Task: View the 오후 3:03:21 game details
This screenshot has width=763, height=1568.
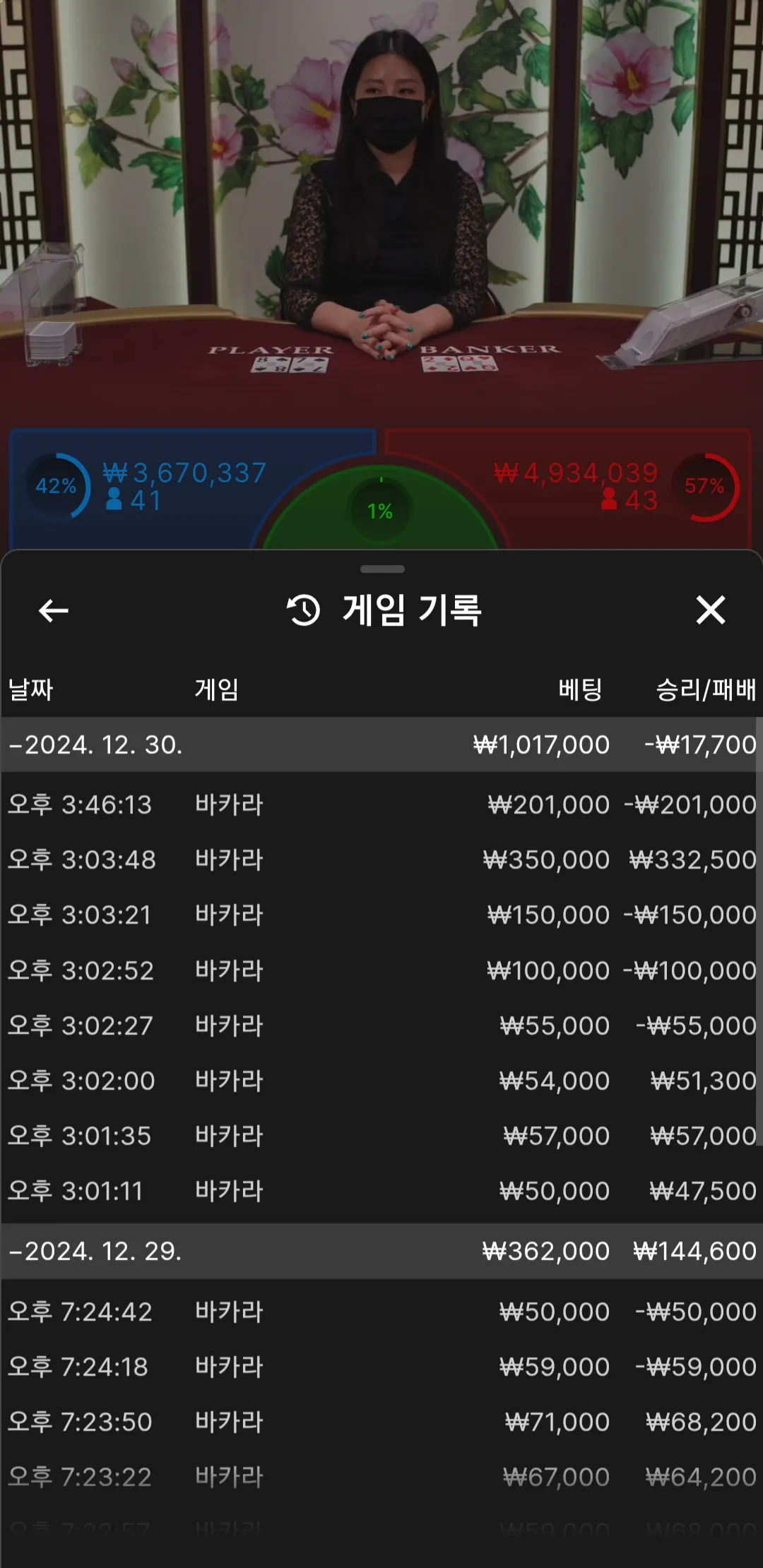Action: click(x=381, y=915)
